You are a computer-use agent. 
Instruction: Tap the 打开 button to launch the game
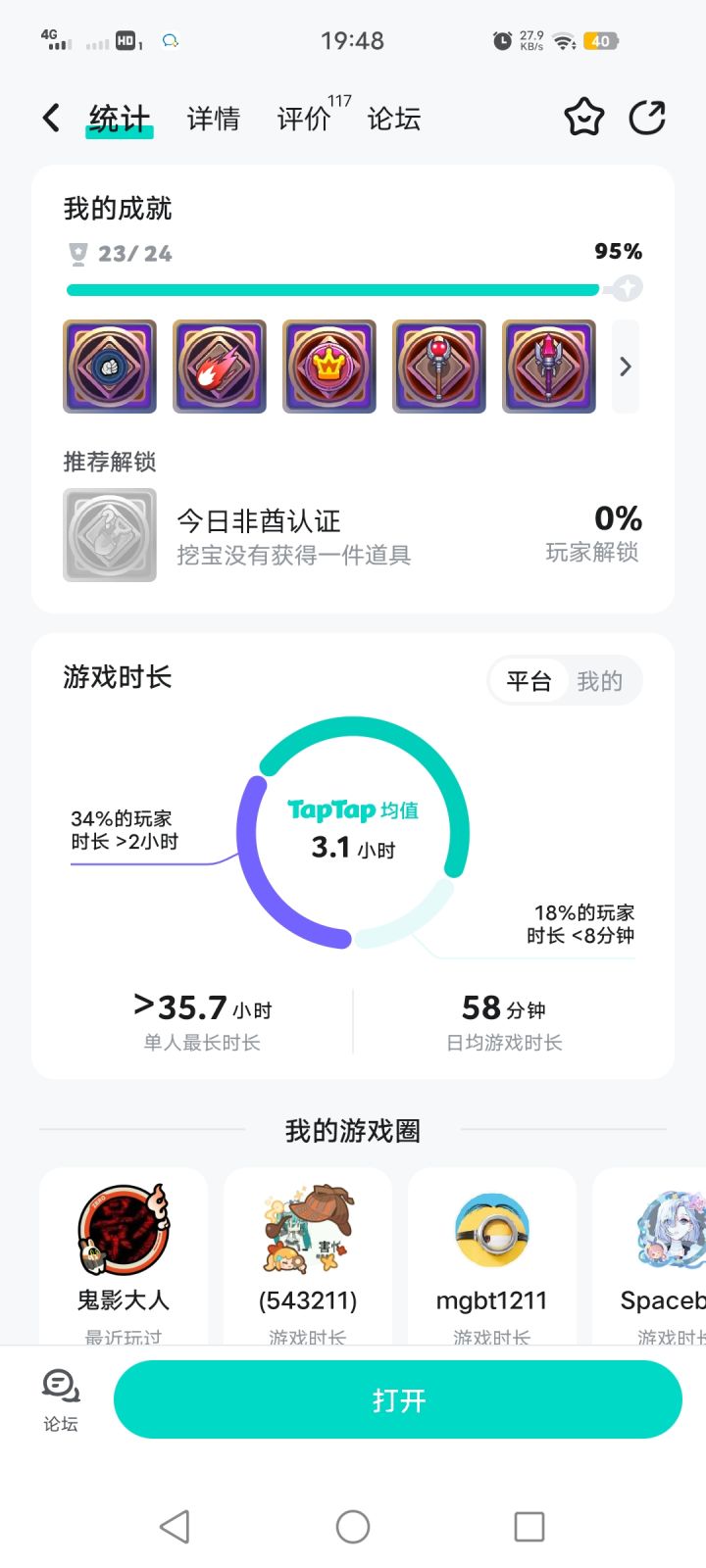point(397,1400)
